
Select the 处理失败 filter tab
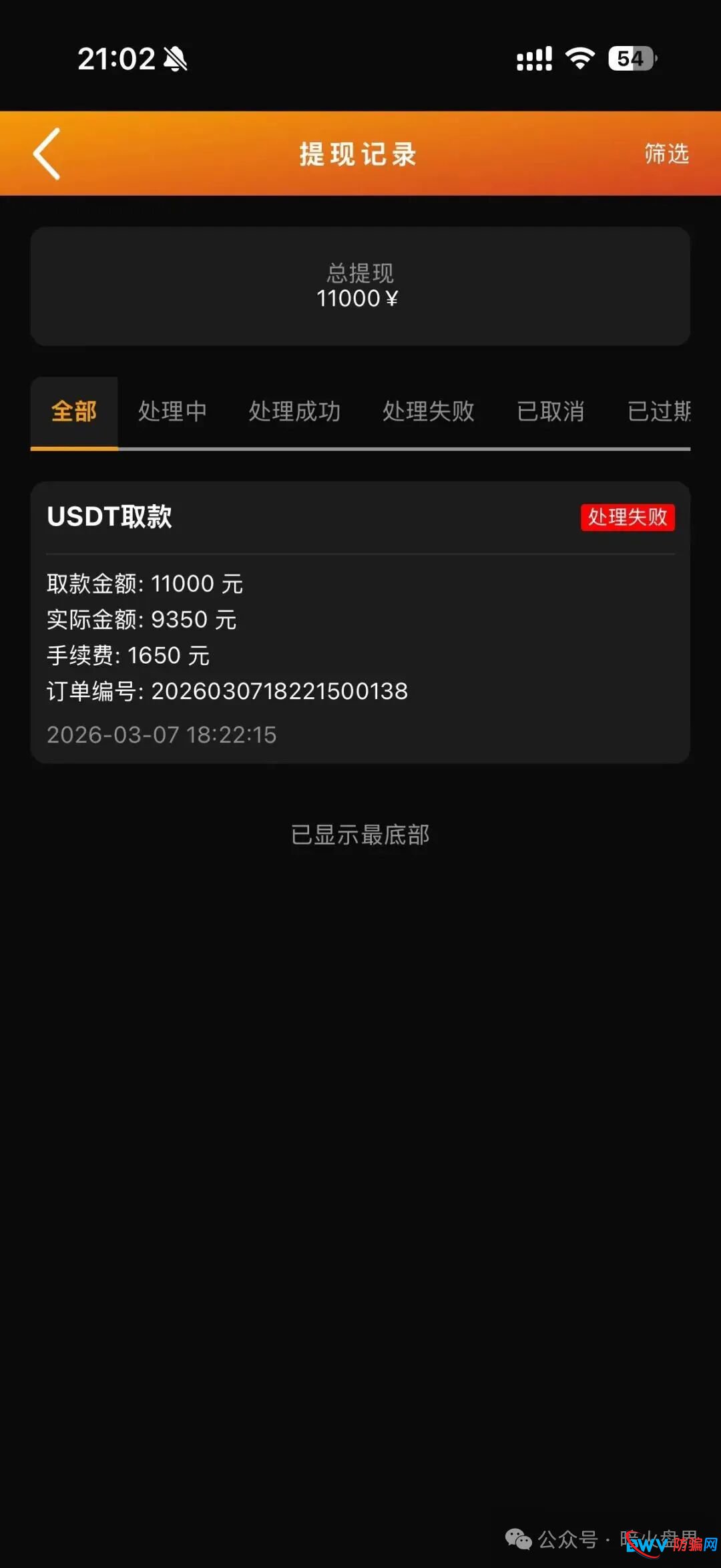428,411
